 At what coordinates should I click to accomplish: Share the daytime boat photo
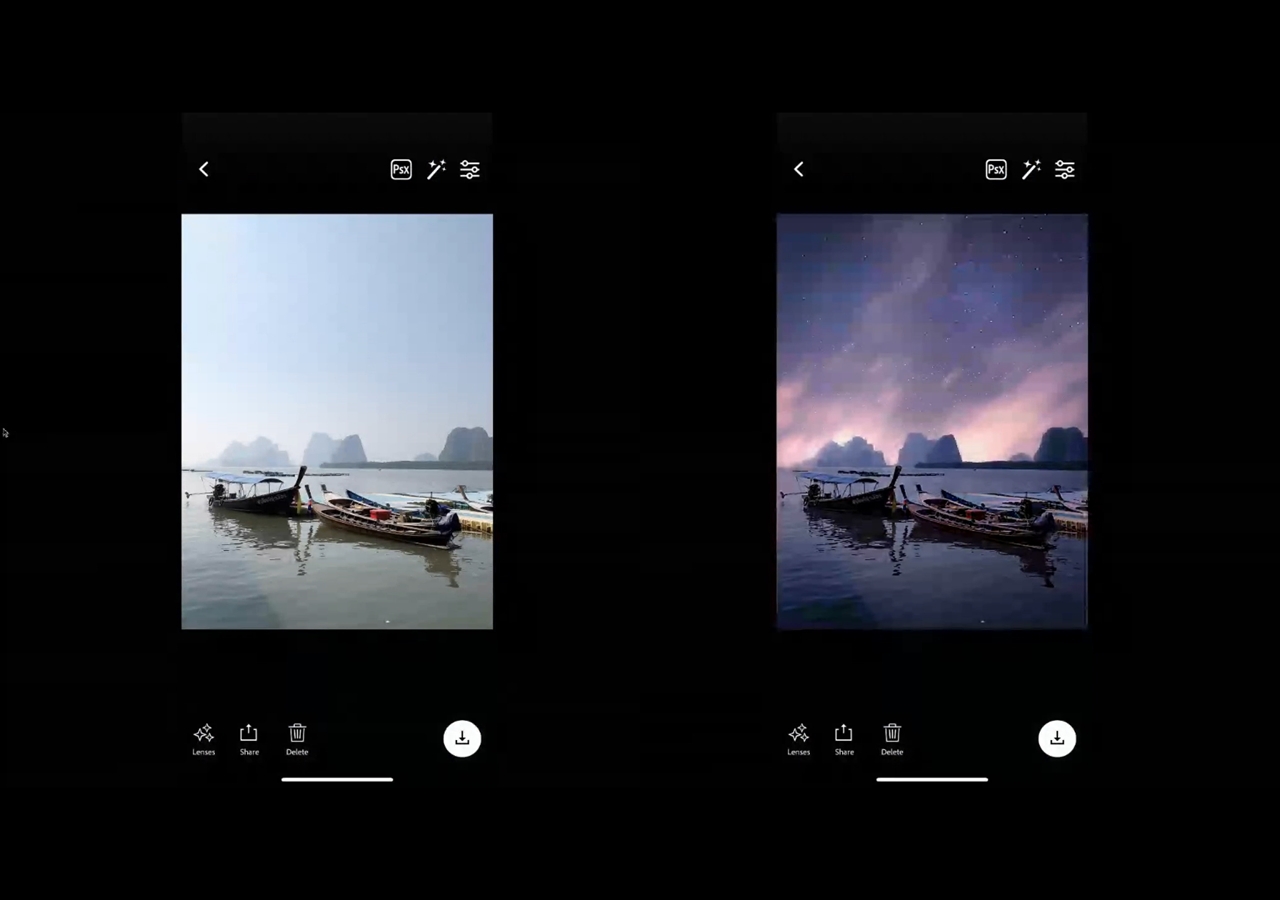click(249, 739)
